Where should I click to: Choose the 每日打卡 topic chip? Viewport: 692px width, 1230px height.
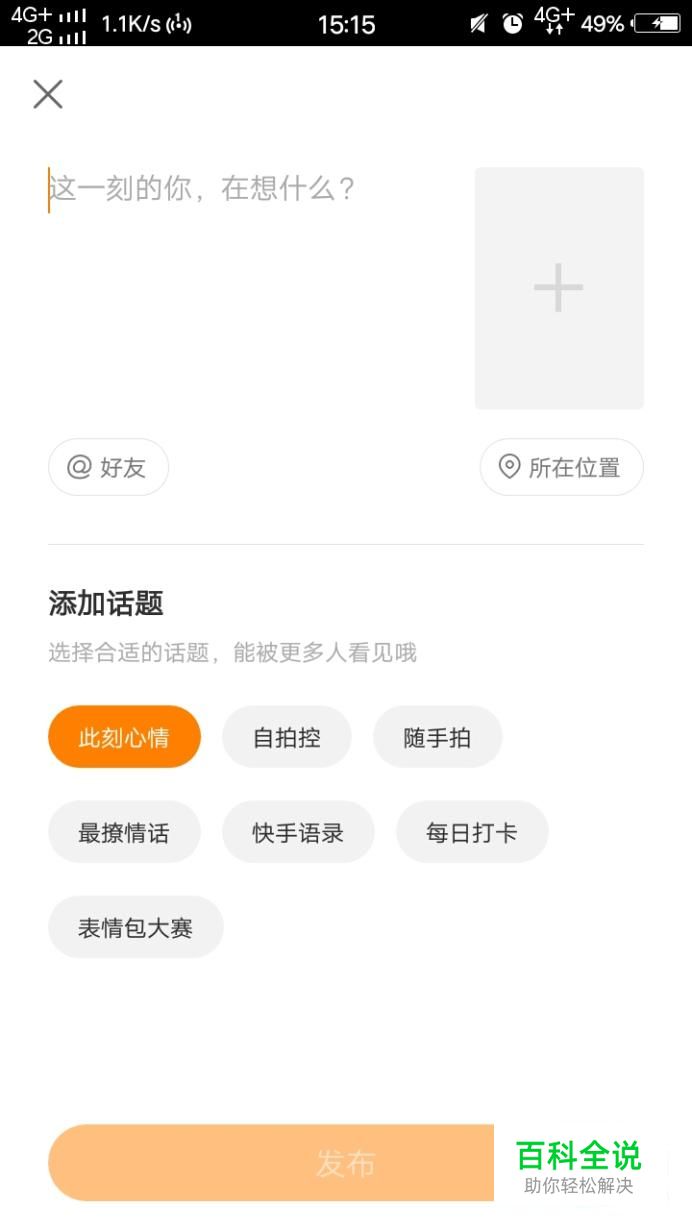[472, 832]
